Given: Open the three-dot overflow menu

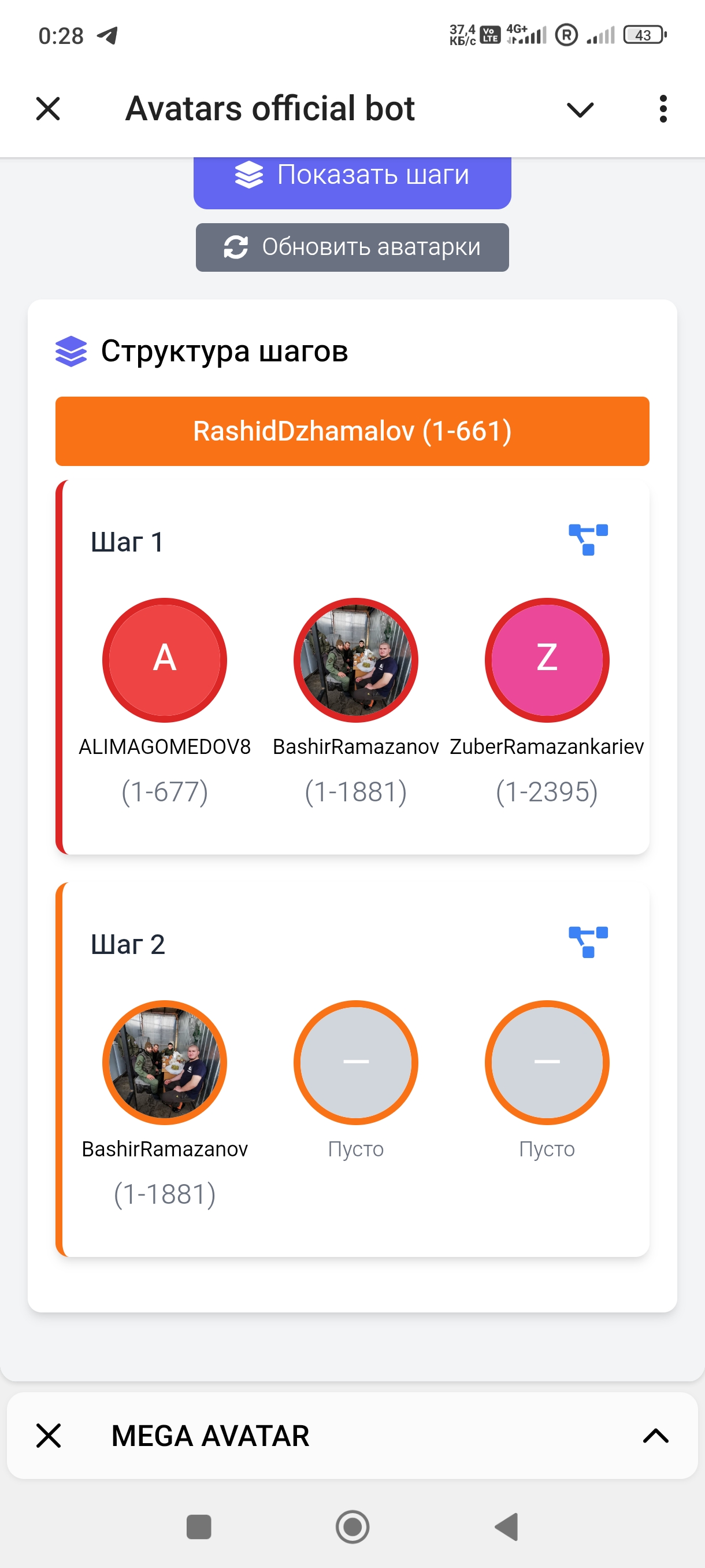Looking at the screenshot, I should (x=662, y=109).
